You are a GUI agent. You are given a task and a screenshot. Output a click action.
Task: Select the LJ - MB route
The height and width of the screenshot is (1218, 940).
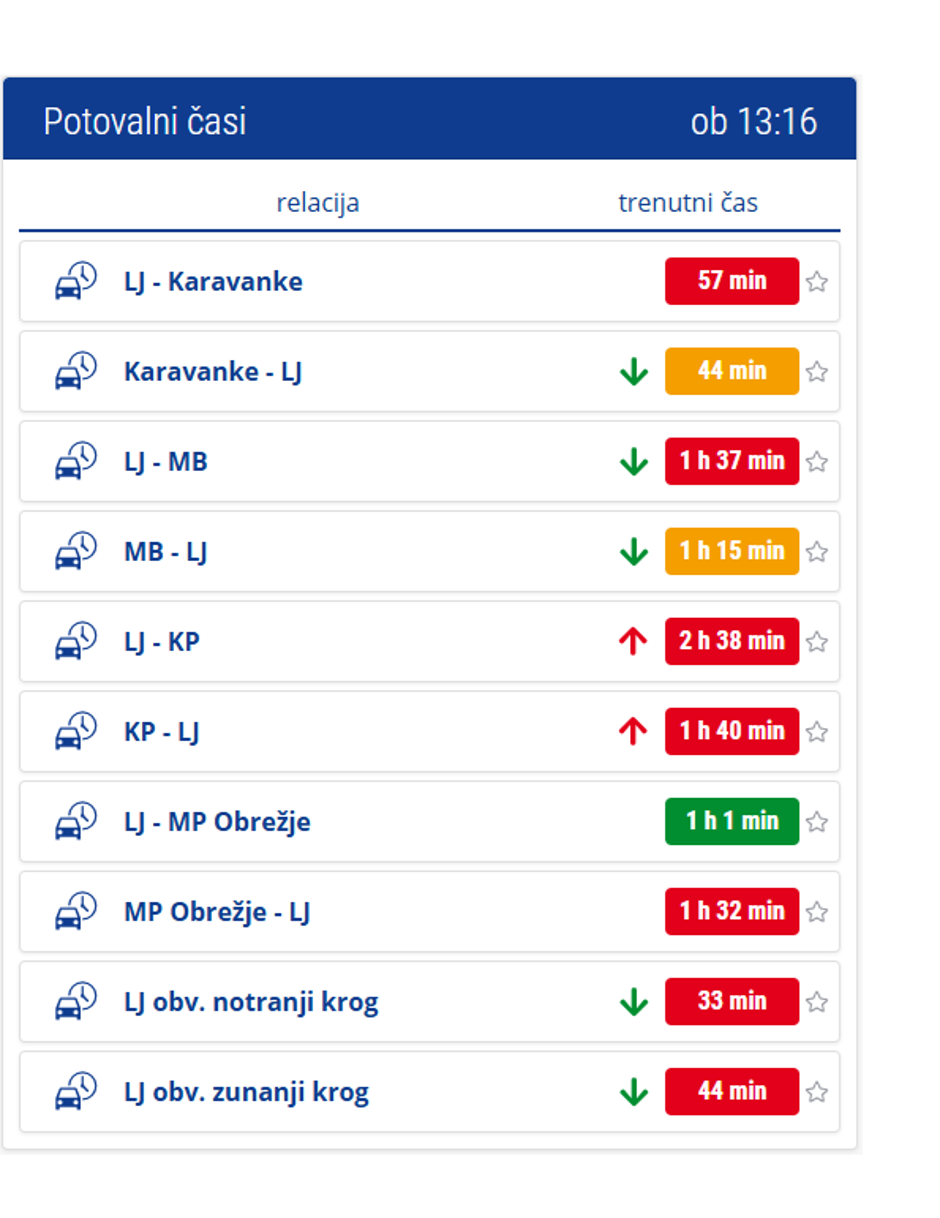[x=166, y=462]
